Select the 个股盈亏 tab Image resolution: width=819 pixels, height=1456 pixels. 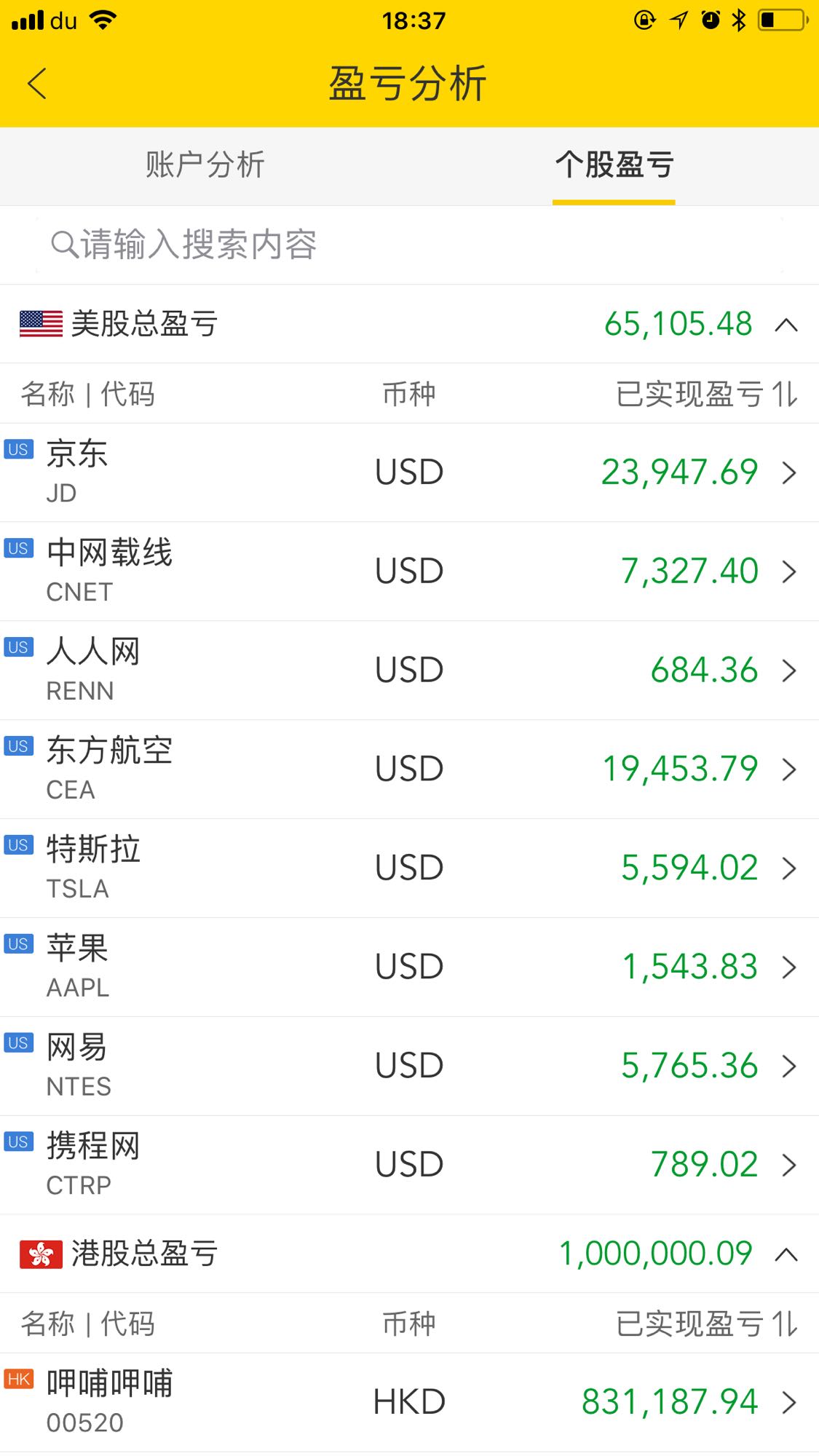614,165
